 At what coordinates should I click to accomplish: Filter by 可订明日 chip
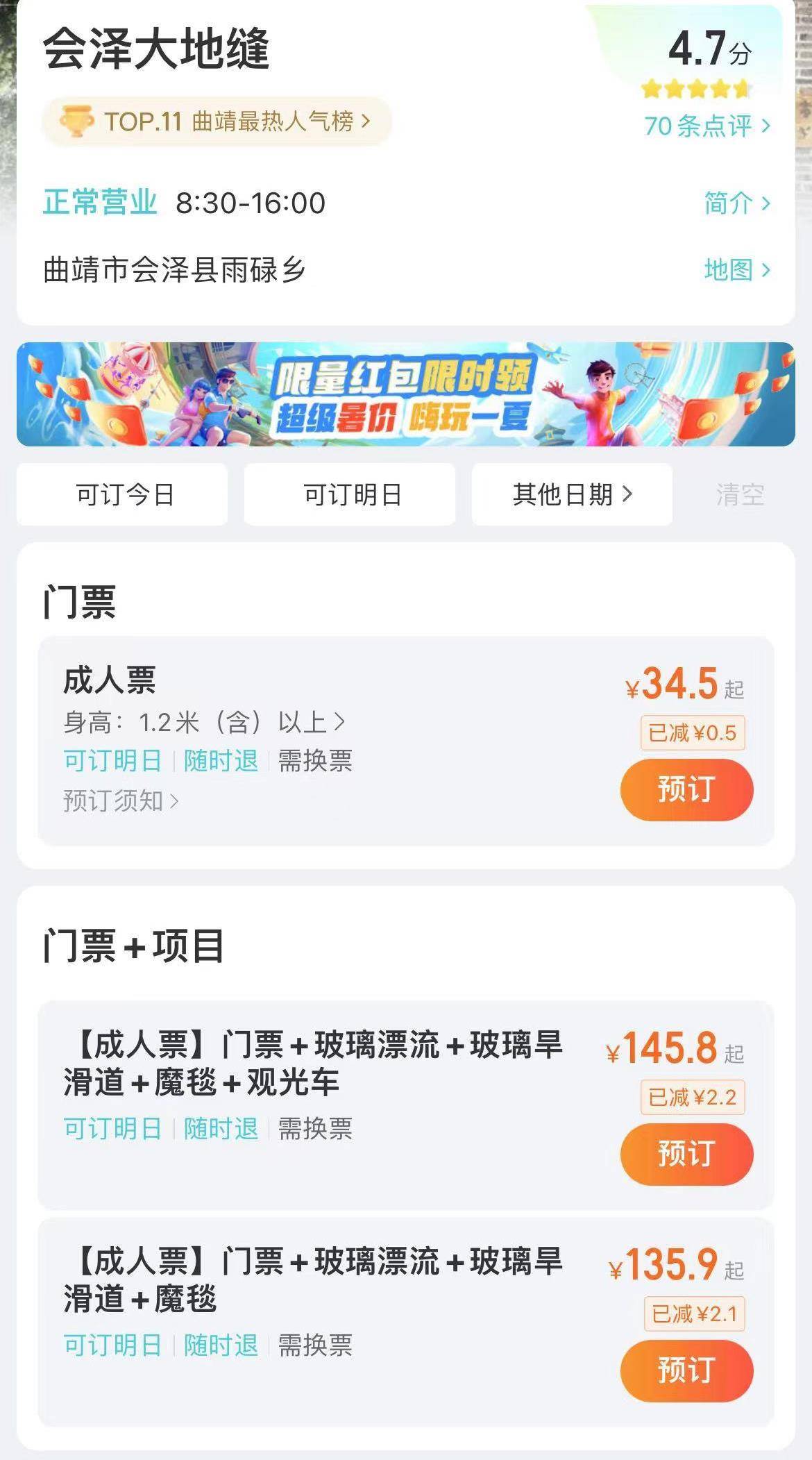[350, 494]
